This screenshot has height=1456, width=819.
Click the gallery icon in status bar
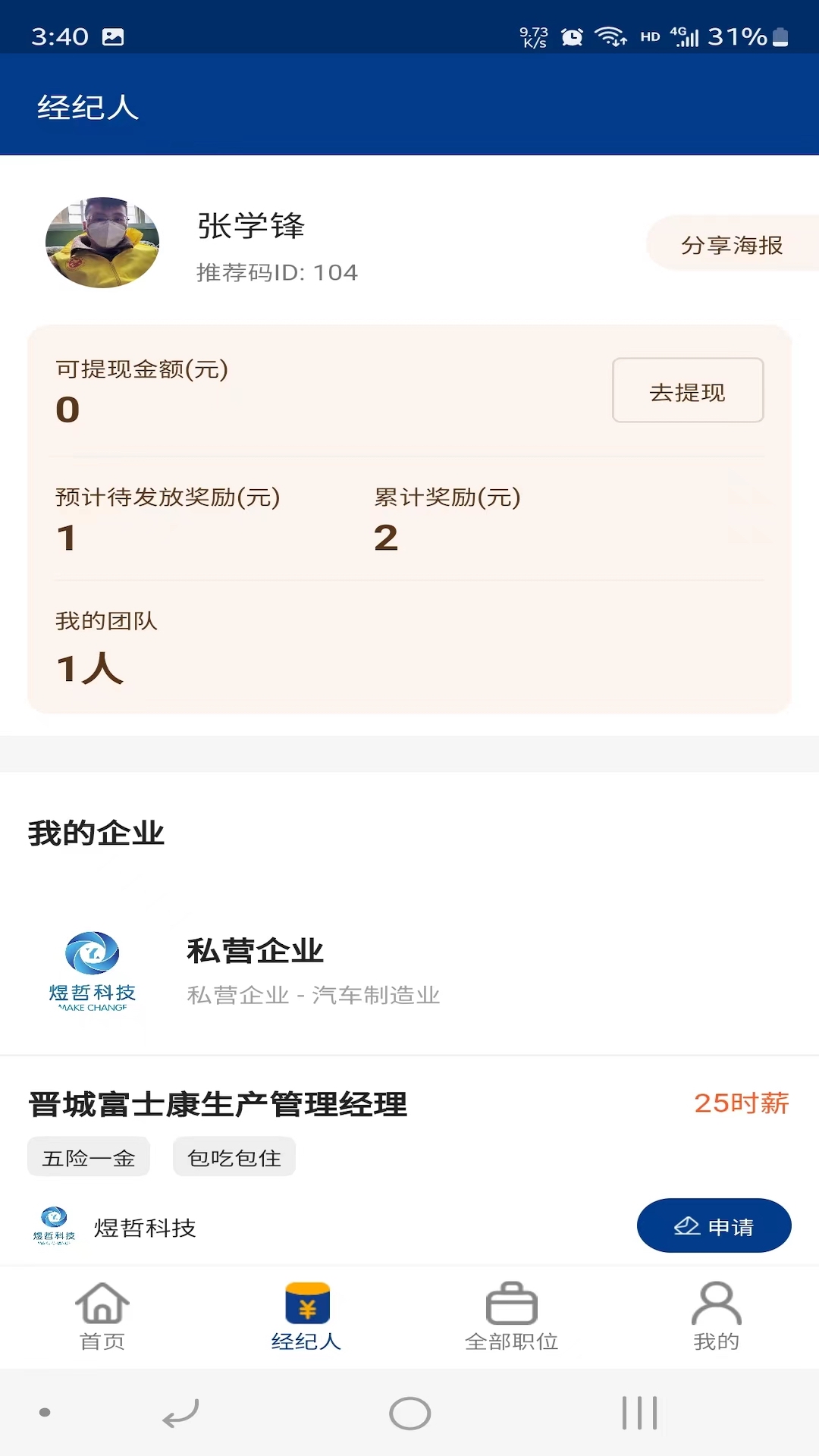[112, 36]
